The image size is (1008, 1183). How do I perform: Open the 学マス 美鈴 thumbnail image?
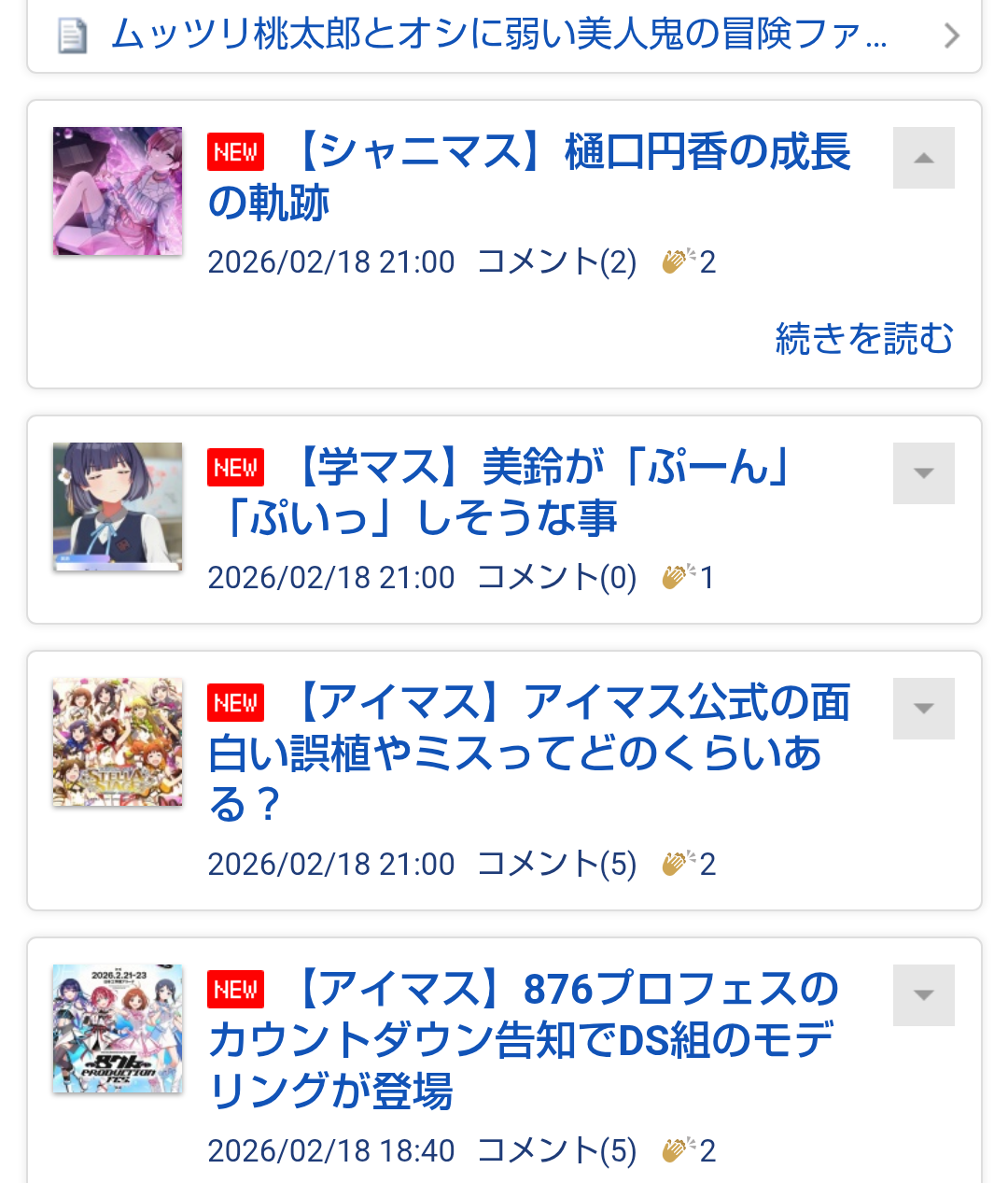[118, 506]
